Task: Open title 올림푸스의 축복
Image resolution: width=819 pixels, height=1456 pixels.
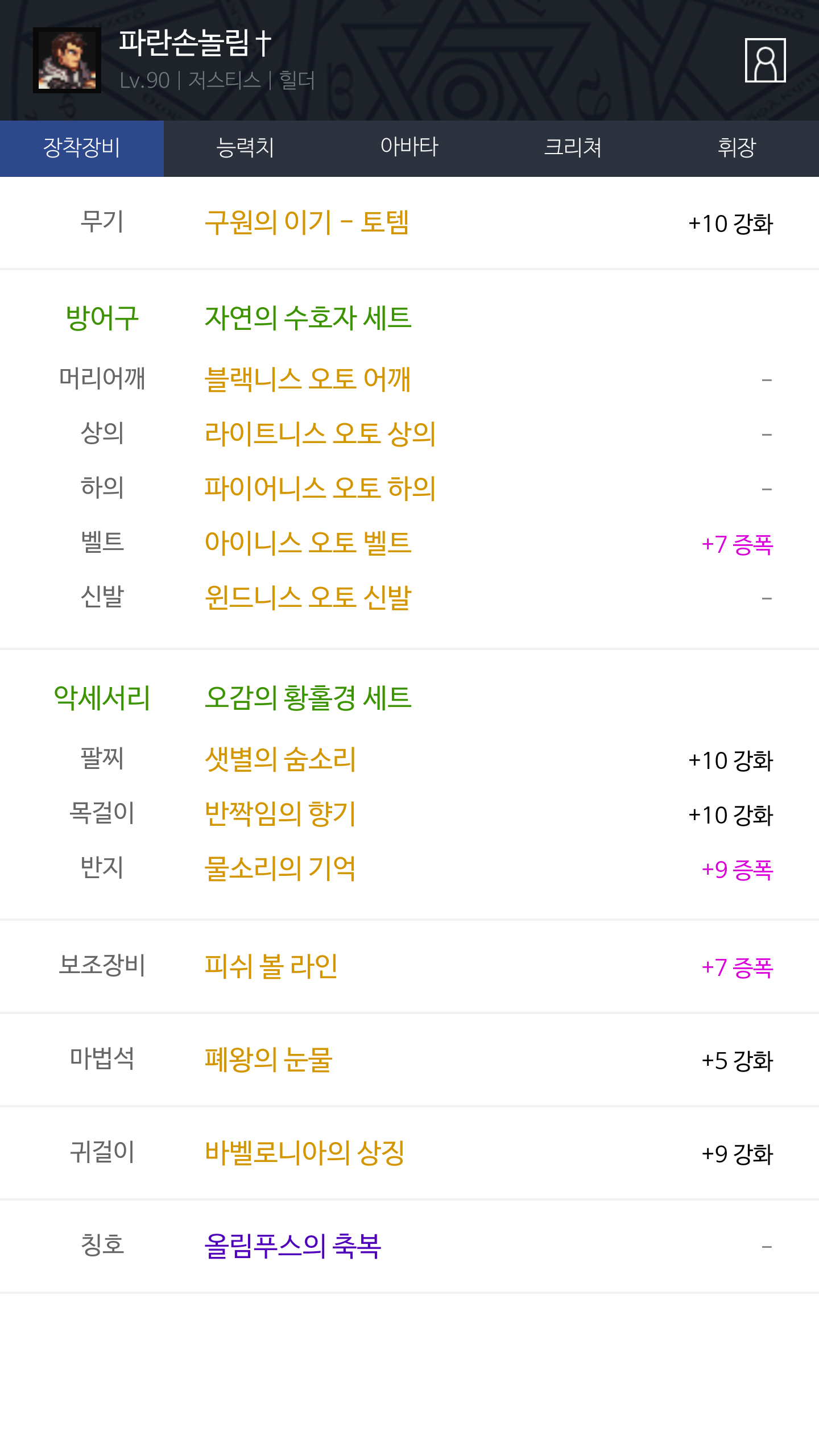Action: point(292,1246)
